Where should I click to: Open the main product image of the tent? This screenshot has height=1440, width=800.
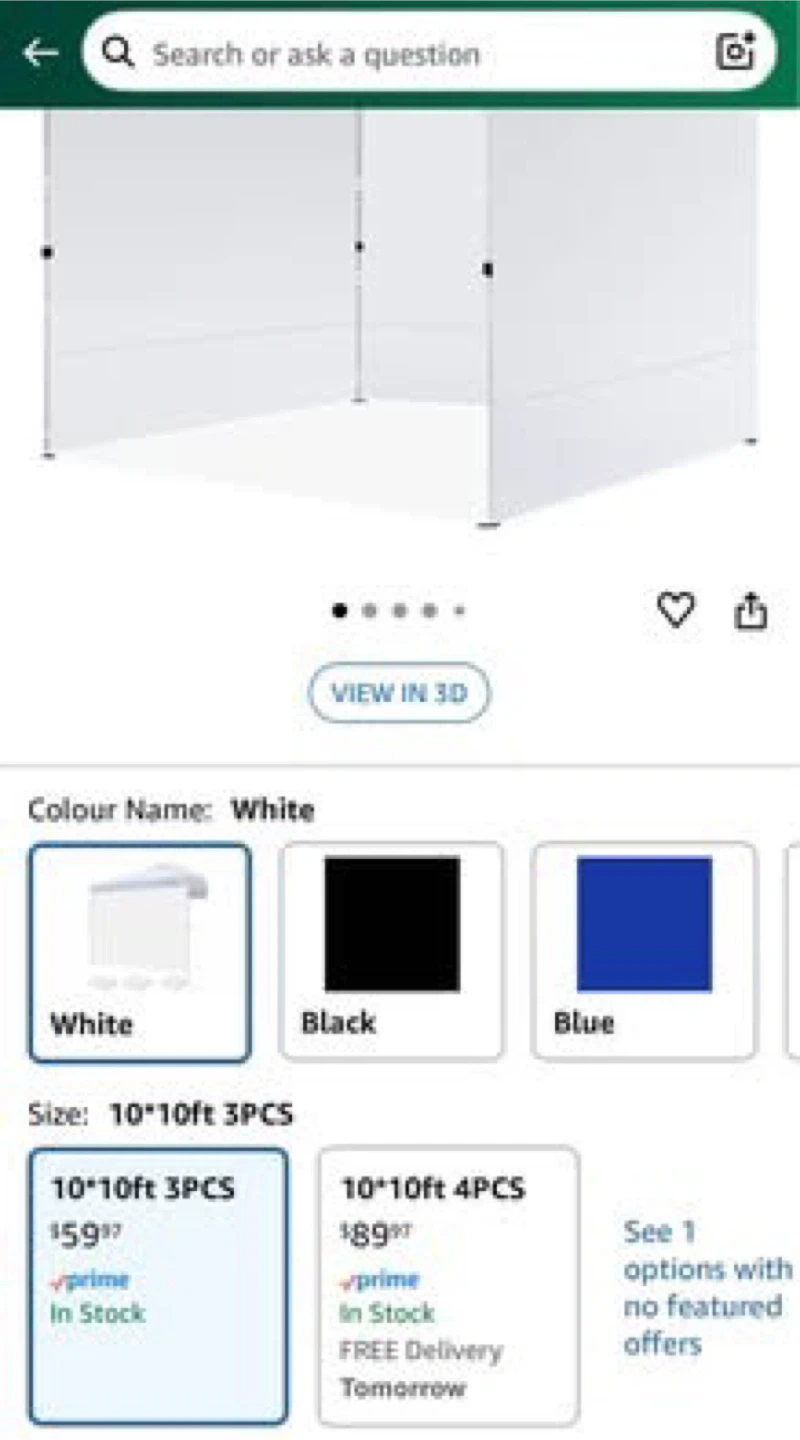click(400, 320)
